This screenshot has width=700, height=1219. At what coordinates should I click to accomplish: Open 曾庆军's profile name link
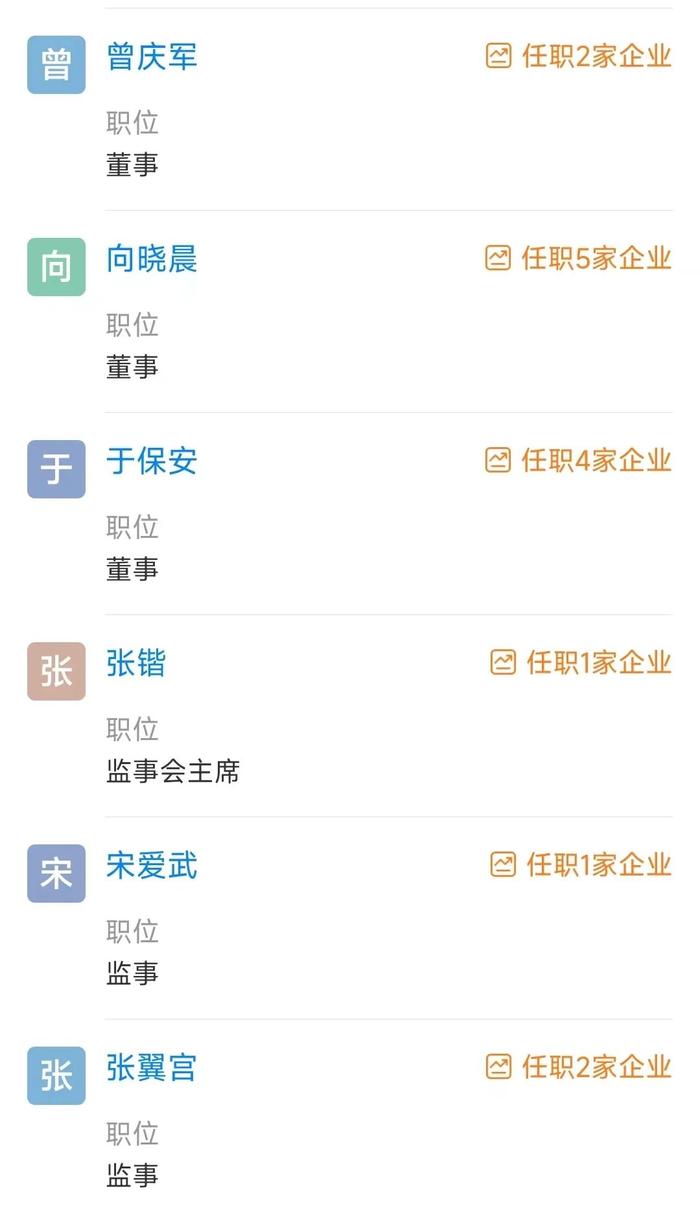click(x=152, y=57)
